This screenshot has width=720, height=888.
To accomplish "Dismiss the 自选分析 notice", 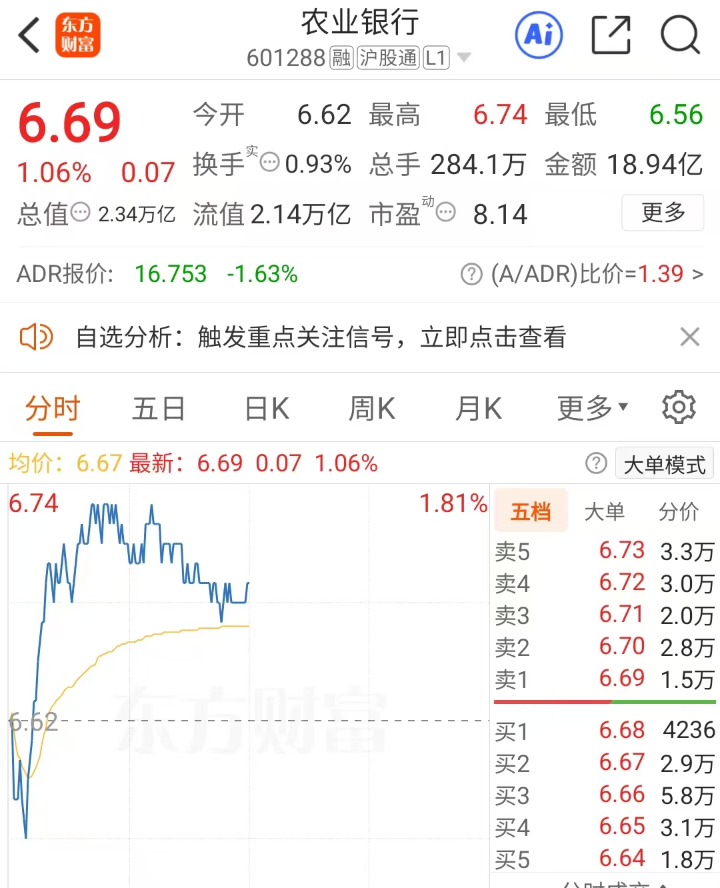I will tap(689, 337).
